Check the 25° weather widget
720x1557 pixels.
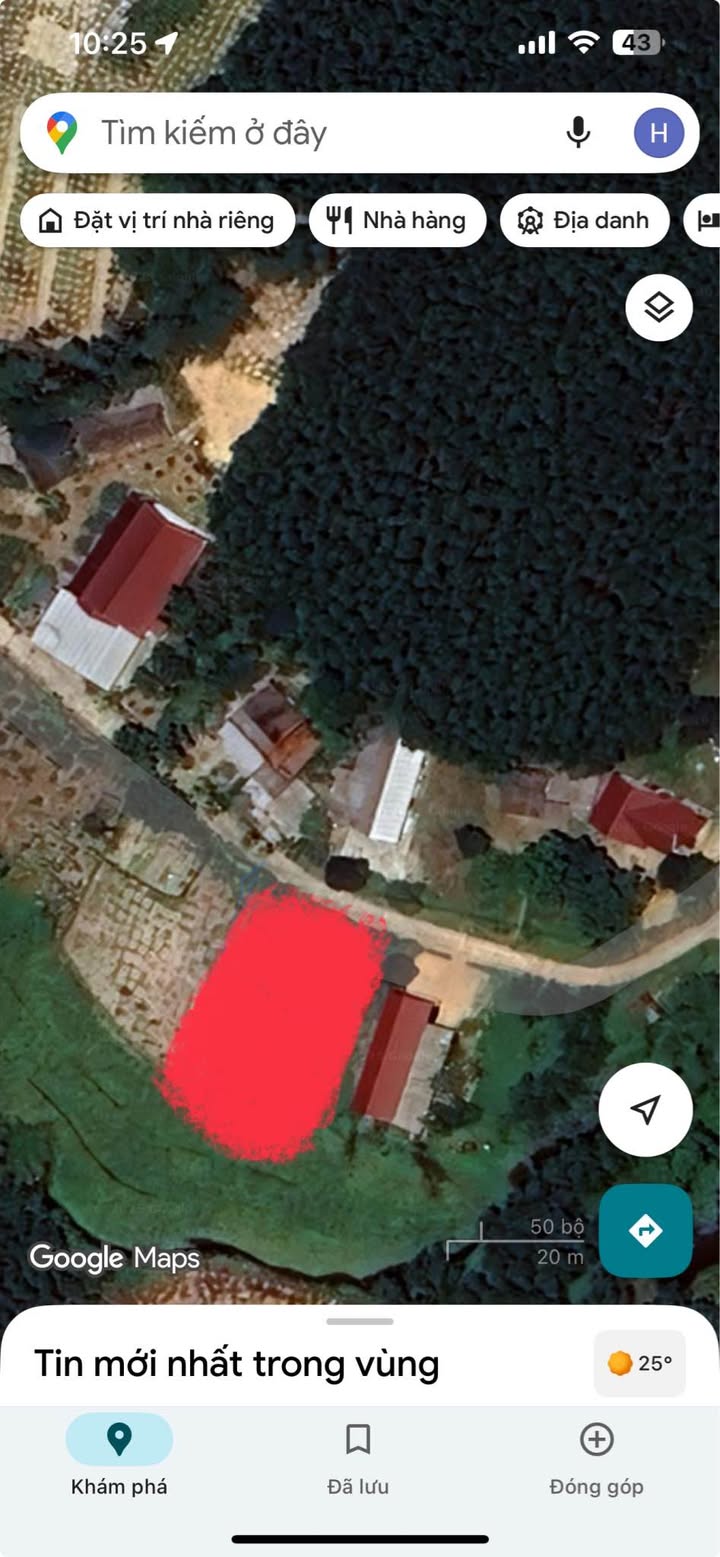640,1363
